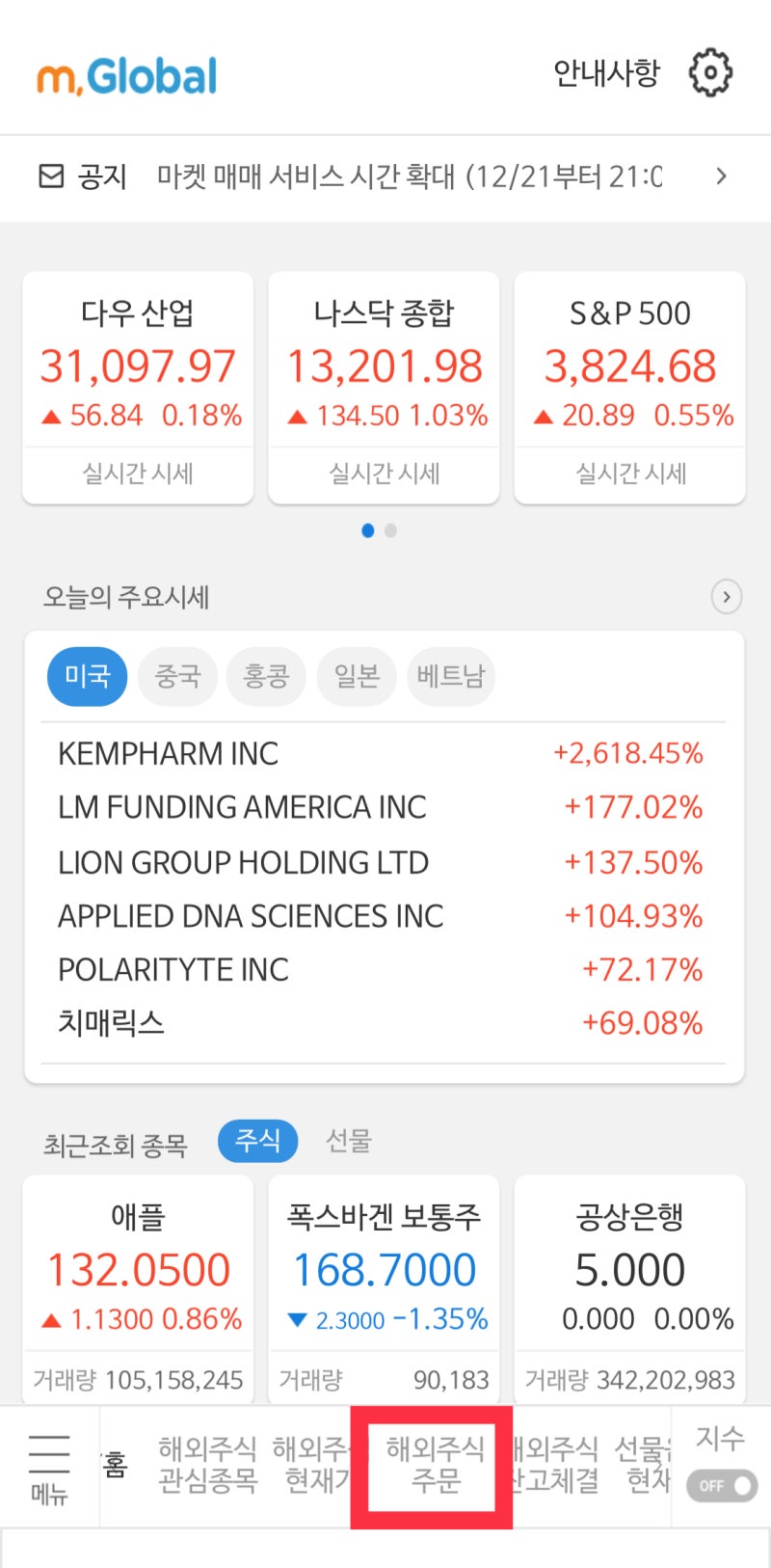
Task: Select the 일본 market tab
Action: 356,676
